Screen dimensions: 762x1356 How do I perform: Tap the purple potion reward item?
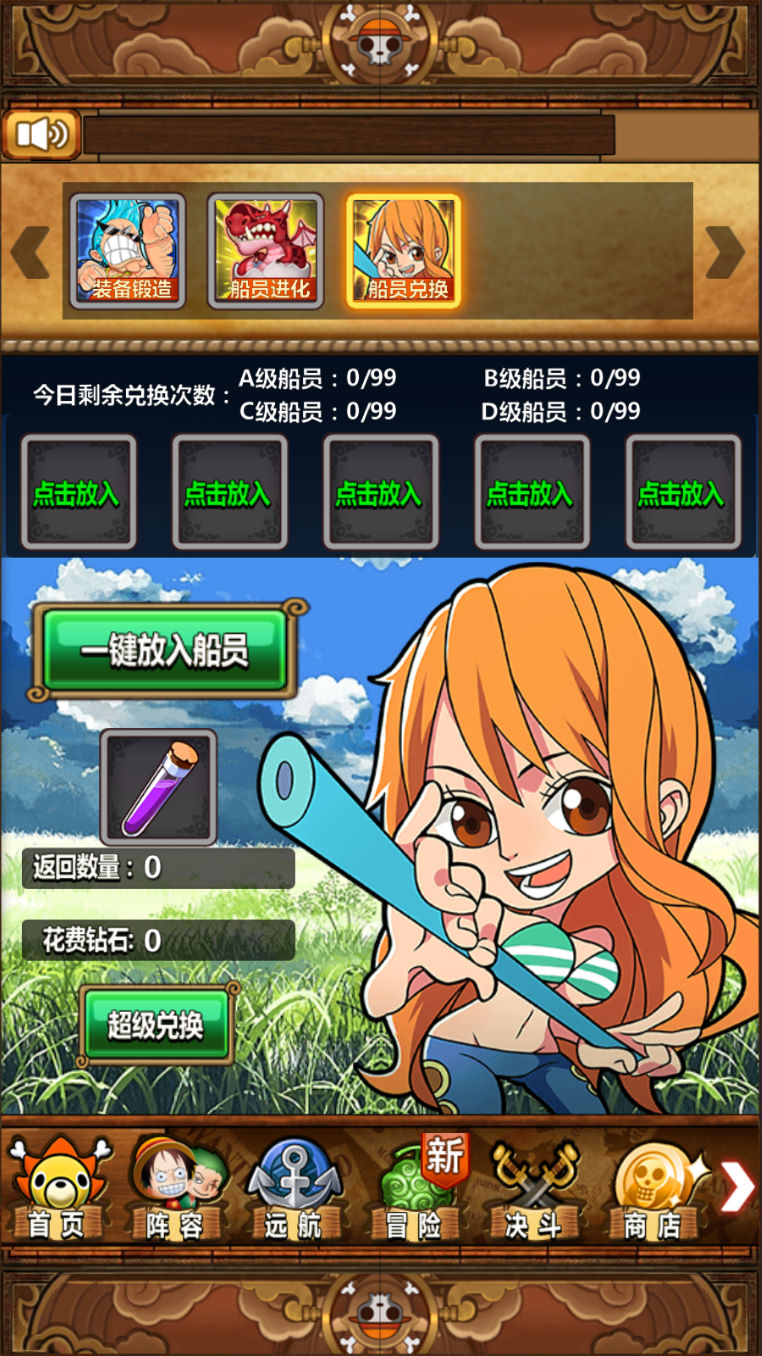pos(158,787)
